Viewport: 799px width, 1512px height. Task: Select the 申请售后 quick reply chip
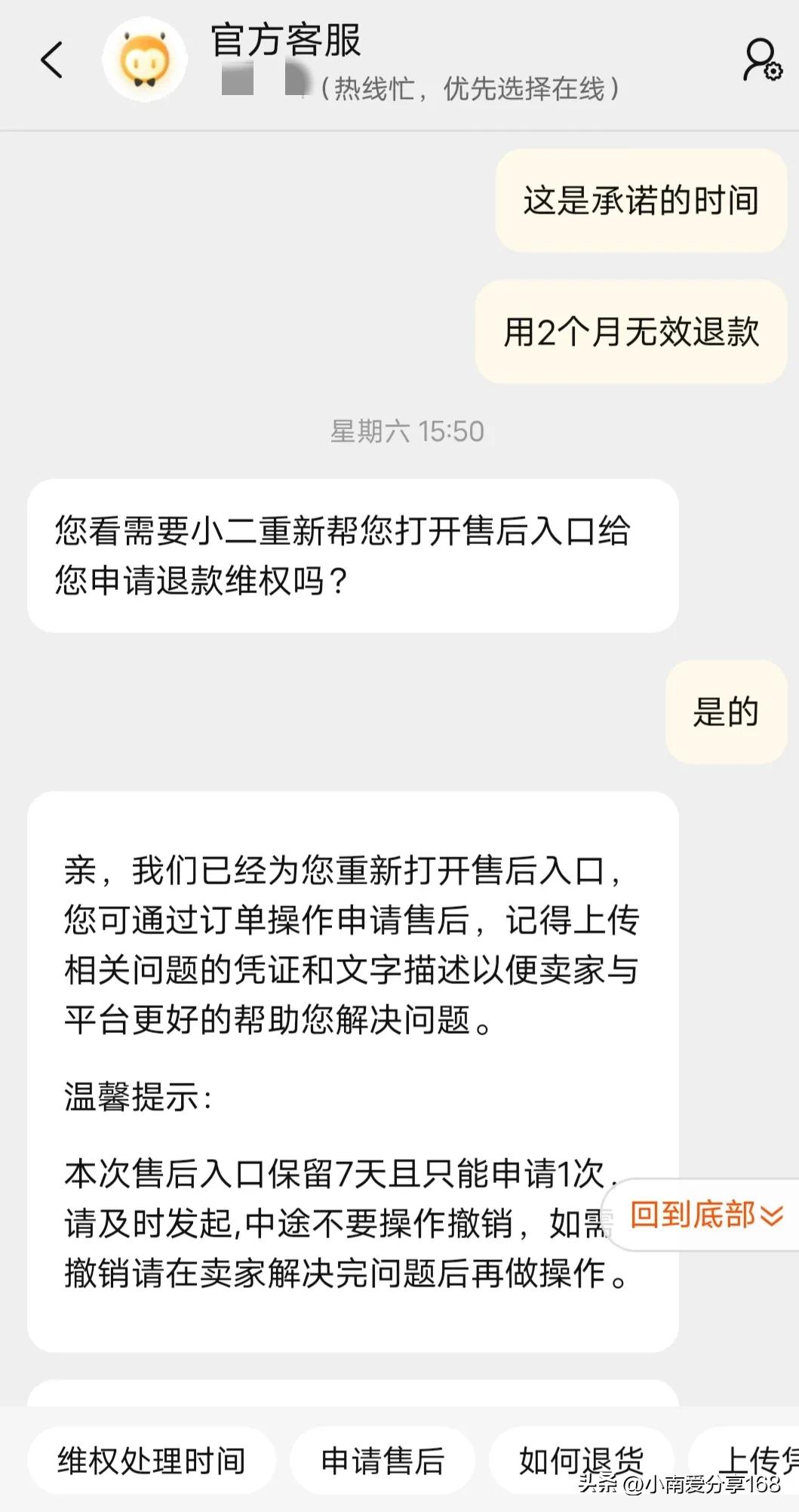(x=382, y=1460)
